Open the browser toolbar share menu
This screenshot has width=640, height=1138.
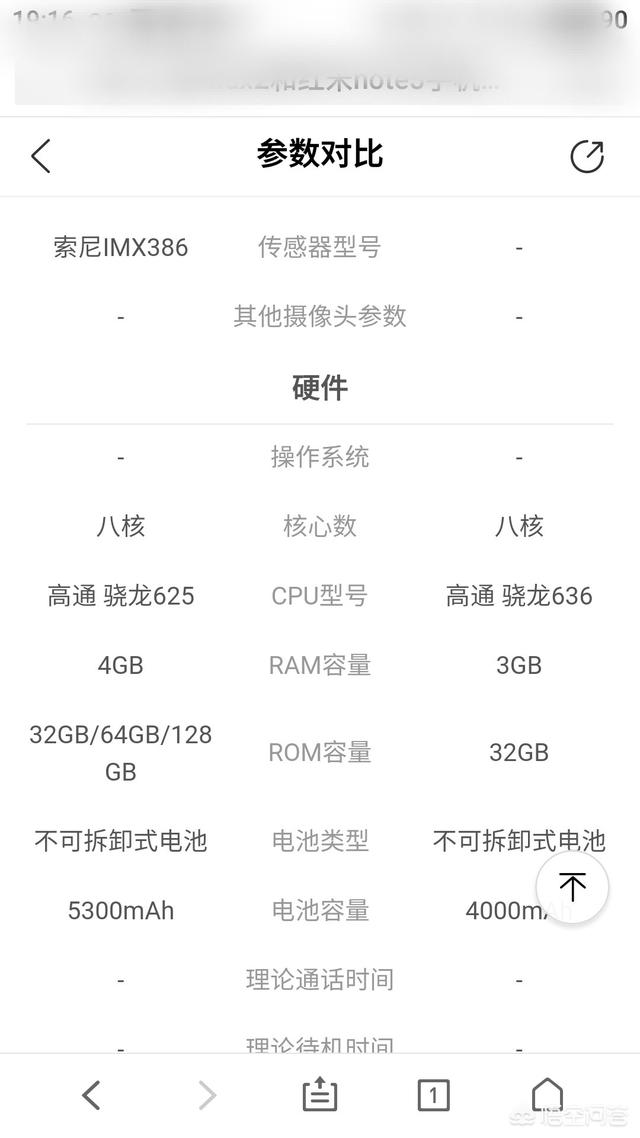pos(320,1095)
